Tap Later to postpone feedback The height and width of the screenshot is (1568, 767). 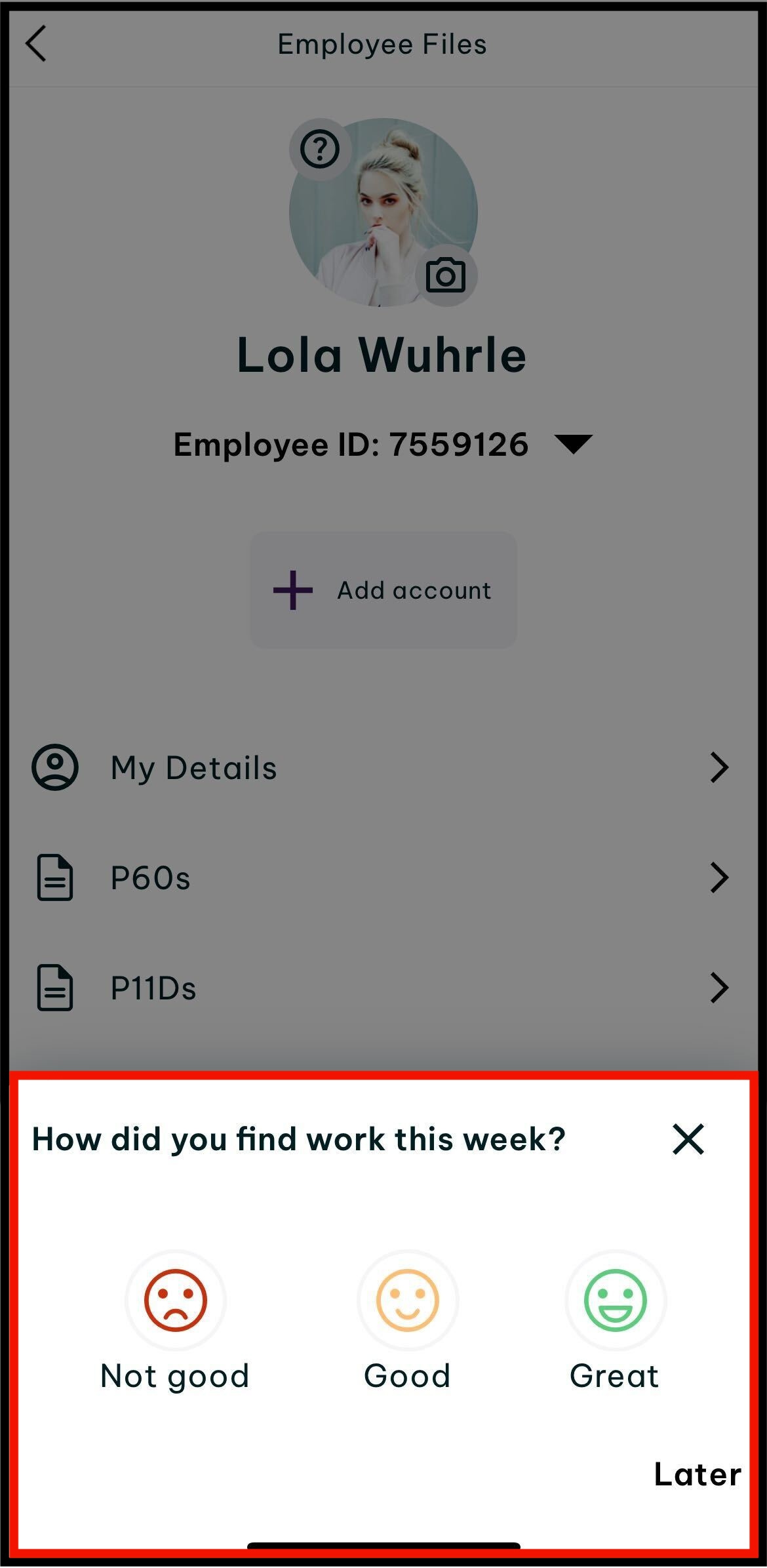pyautogui.click(x=698, y=1475)
